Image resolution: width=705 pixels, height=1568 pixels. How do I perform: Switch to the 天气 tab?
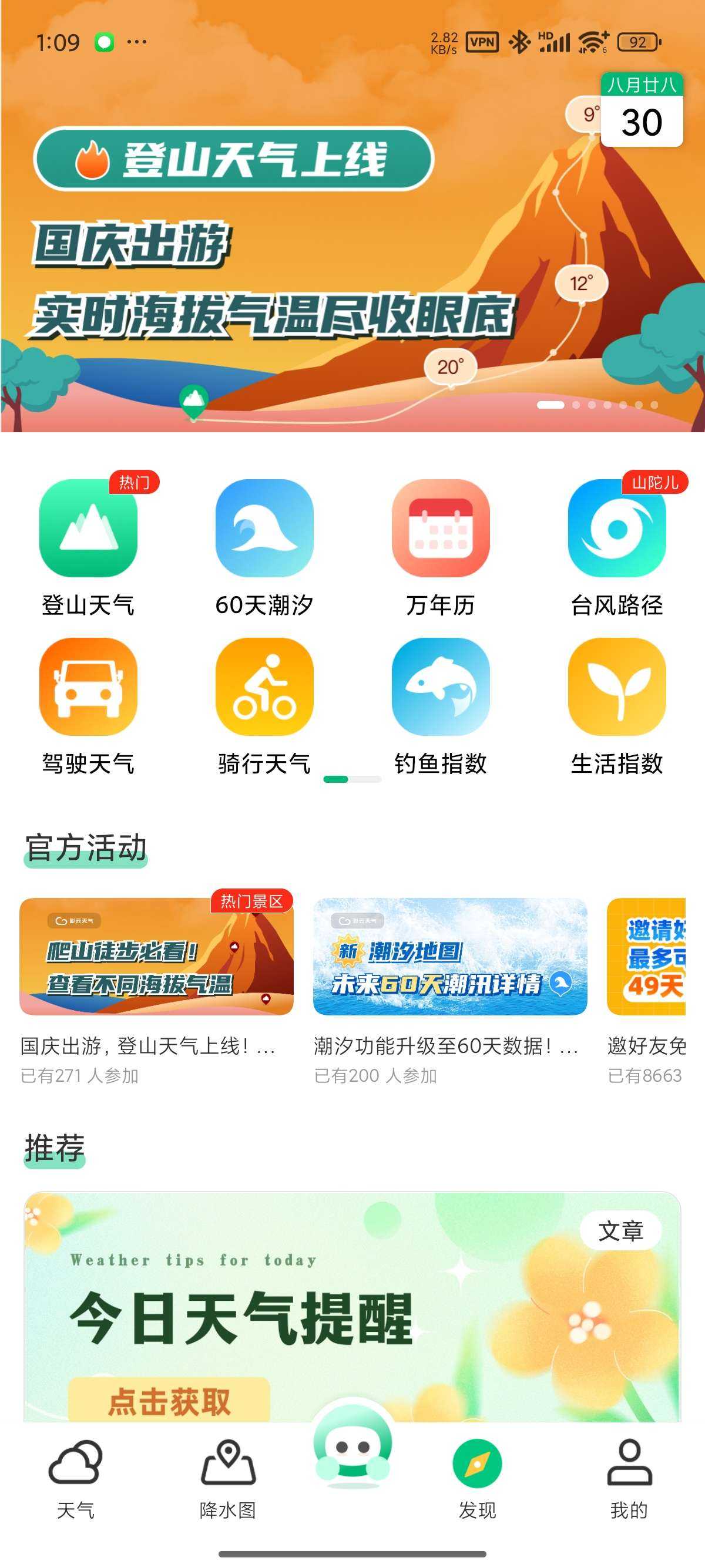[x=75, y=1478]
